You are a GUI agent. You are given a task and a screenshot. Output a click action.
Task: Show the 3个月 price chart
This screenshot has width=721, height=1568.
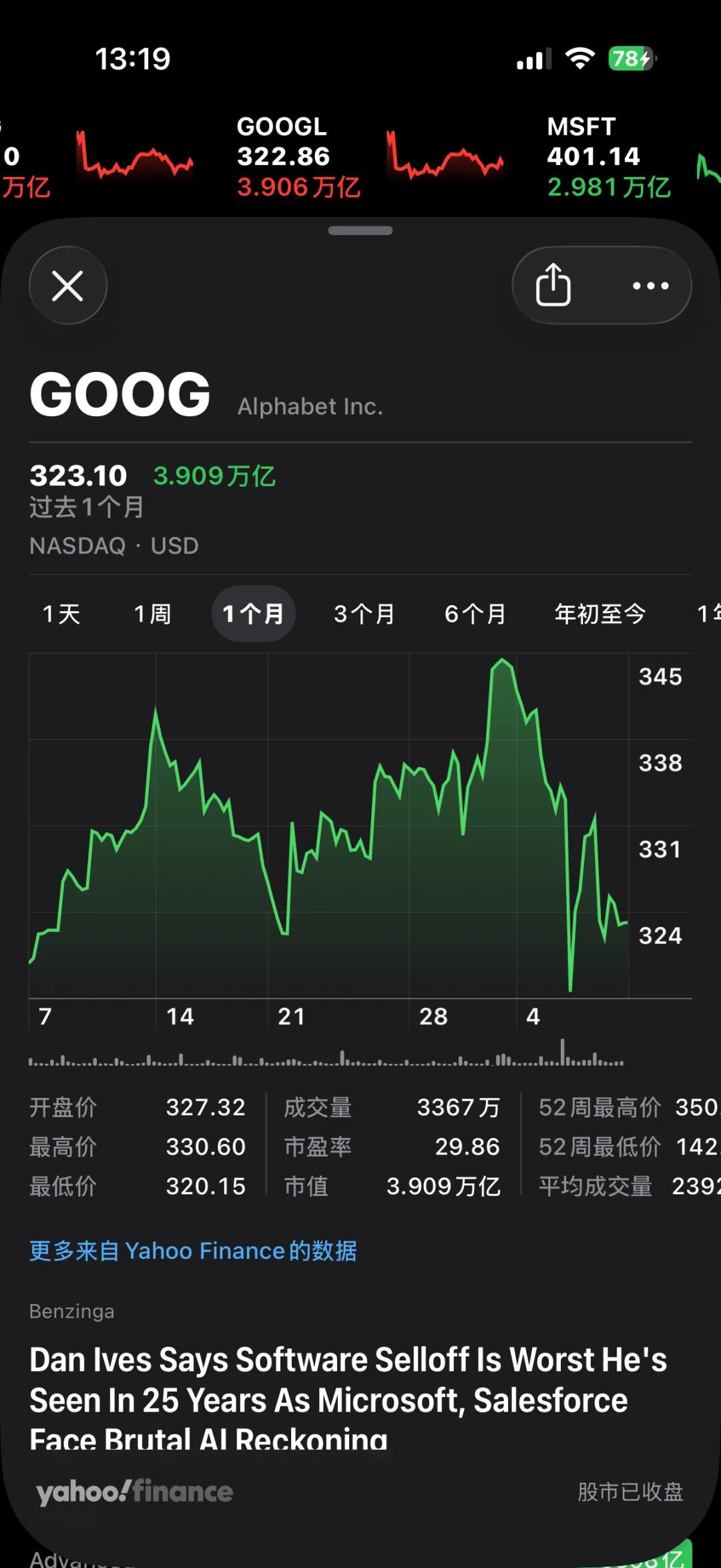coord(365,614)
